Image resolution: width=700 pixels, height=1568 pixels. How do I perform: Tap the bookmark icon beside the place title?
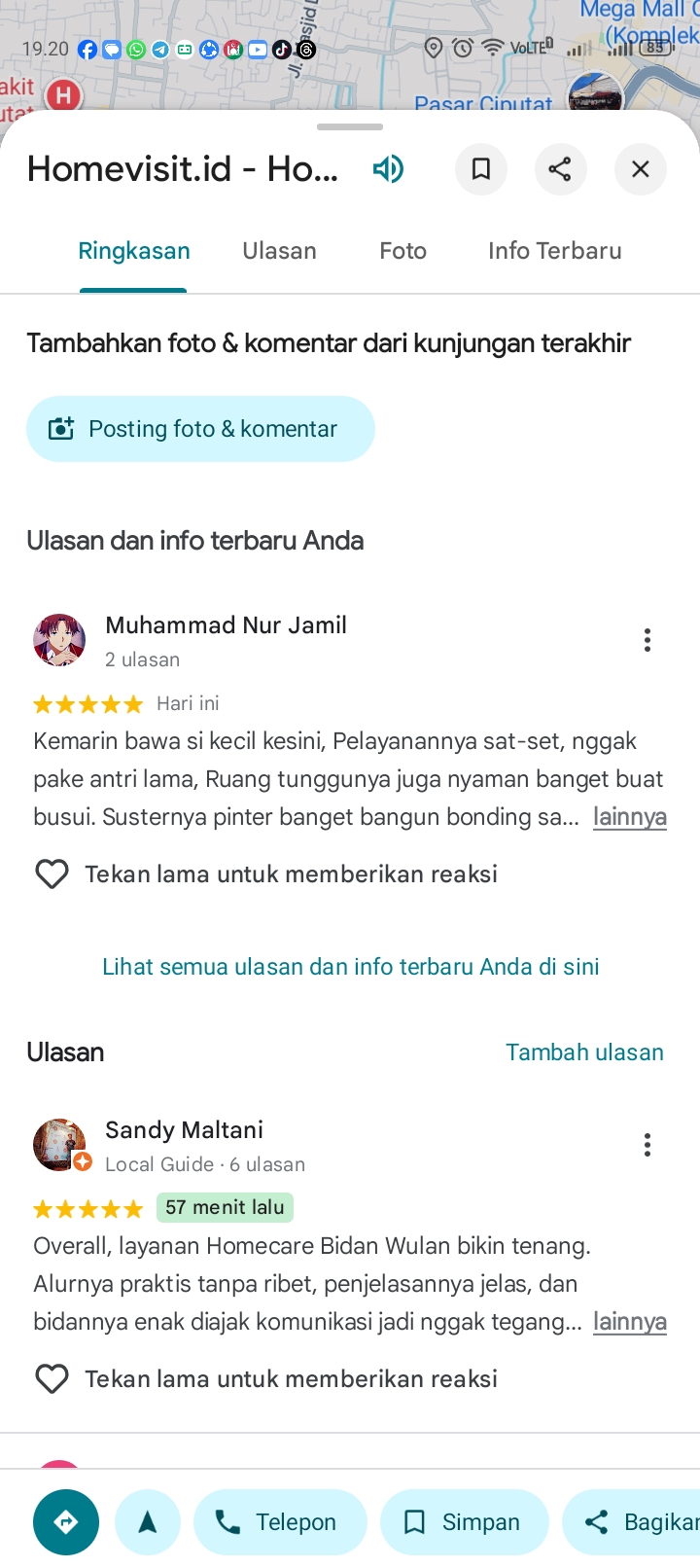(x=480, y=169)
